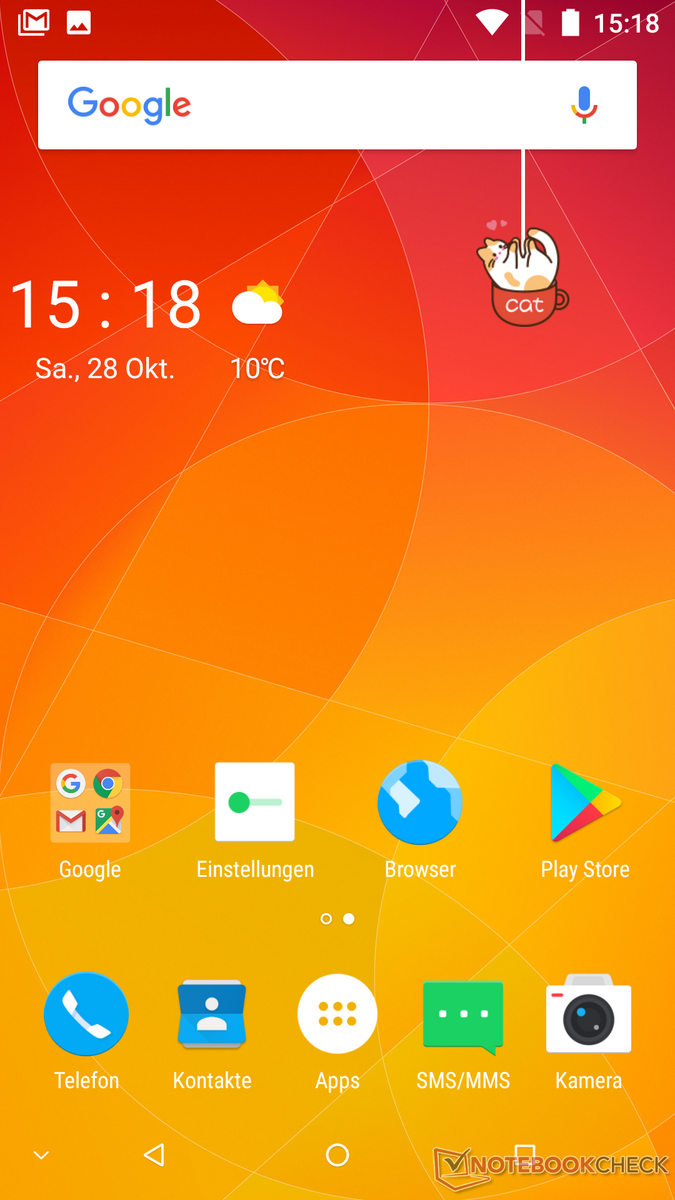Go back using the navigation bar triangle
The width and height of the screenshot is (675, 1200).
pyautogui.click(x=154, y=1156)
